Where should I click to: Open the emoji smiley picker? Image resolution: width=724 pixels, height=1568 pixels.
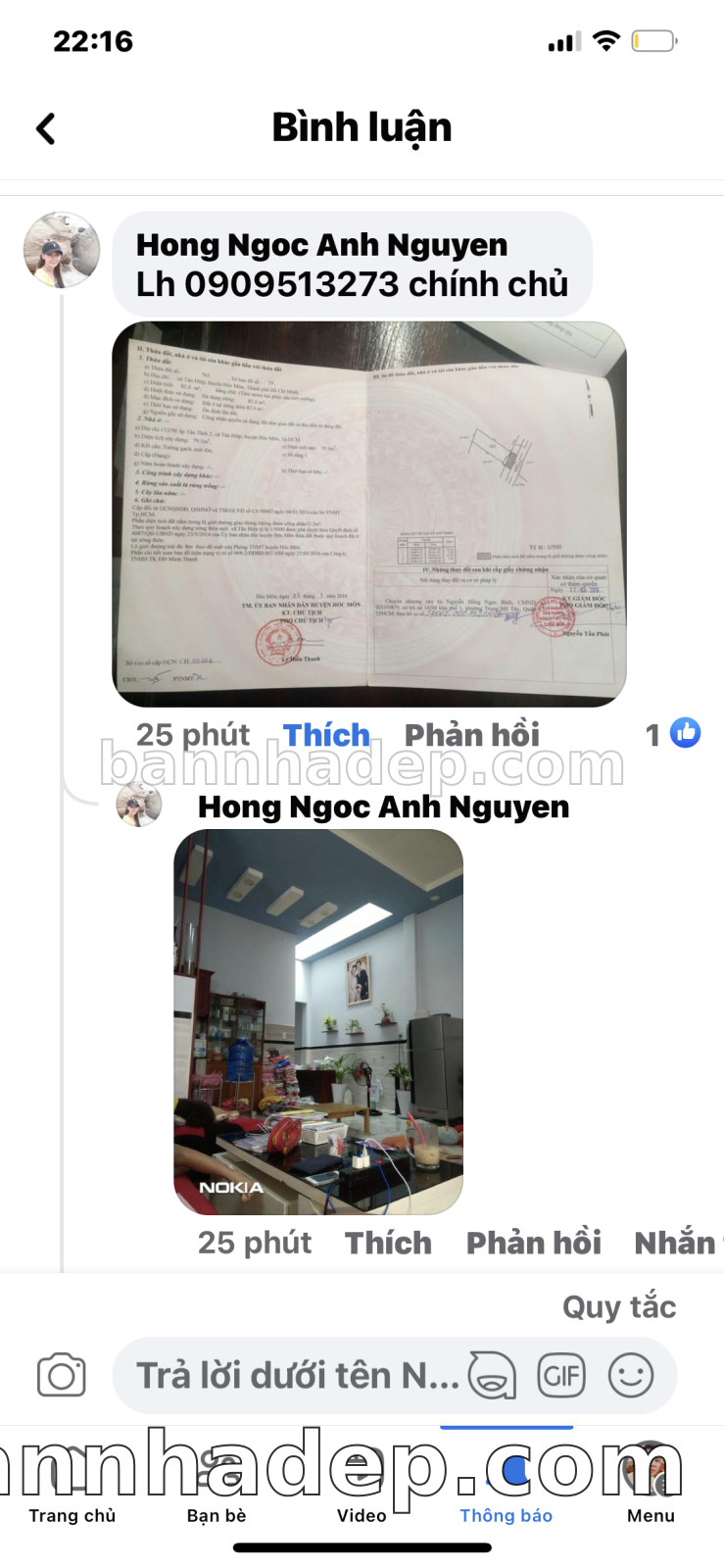click(x=631, y=1375)
